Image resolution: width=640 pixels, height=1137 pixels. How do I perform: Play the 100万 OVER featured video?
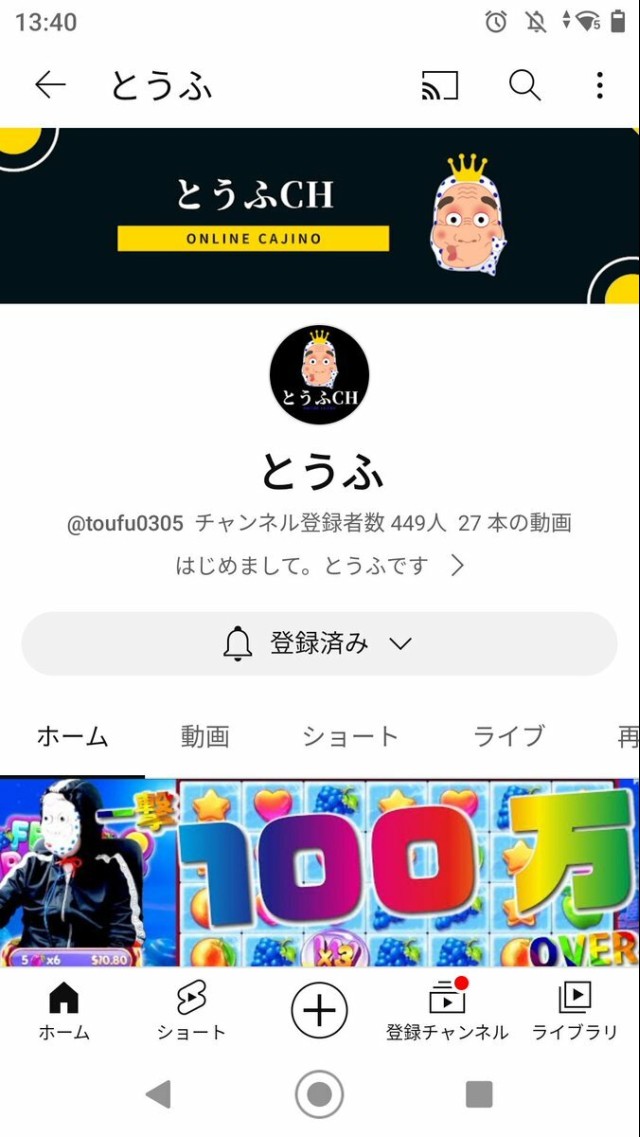click(320, 872)
